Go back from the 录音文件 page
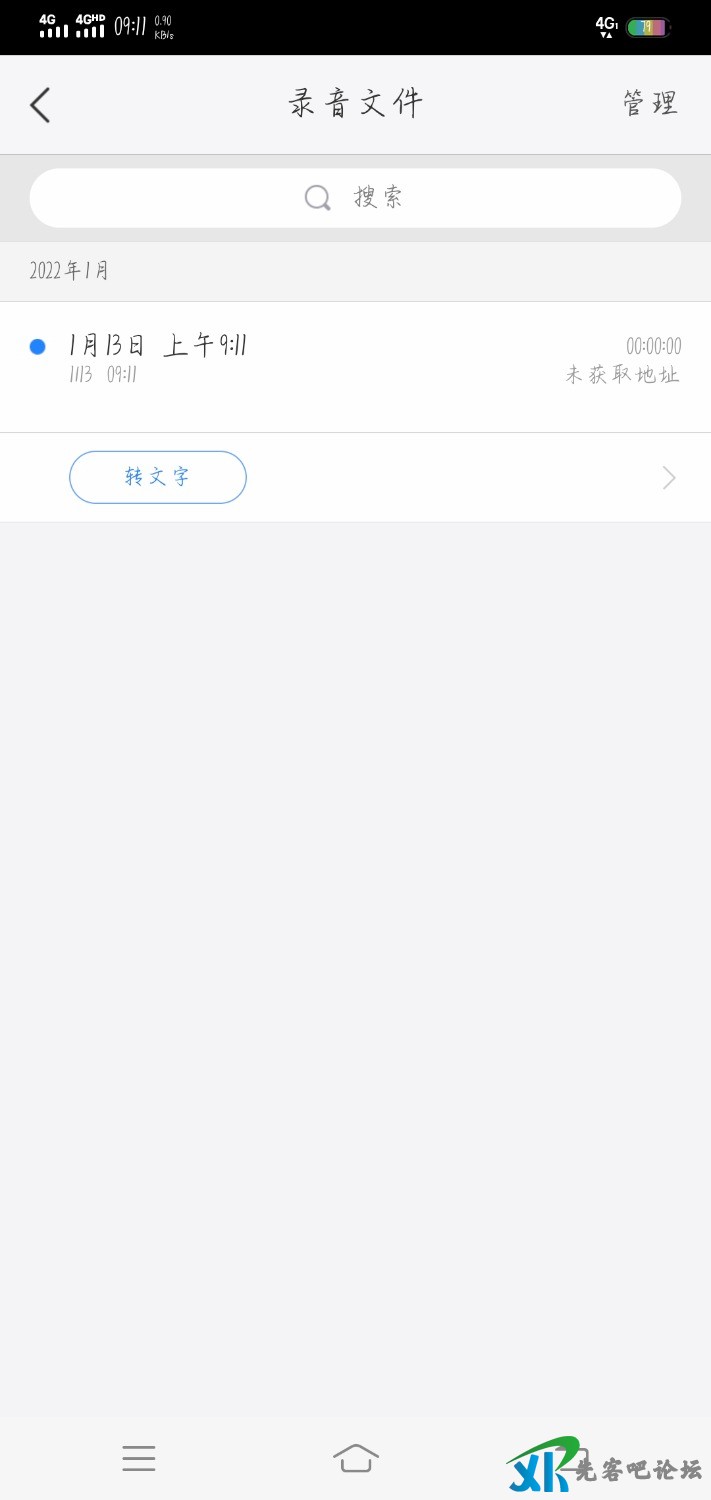 coord(40,105)
